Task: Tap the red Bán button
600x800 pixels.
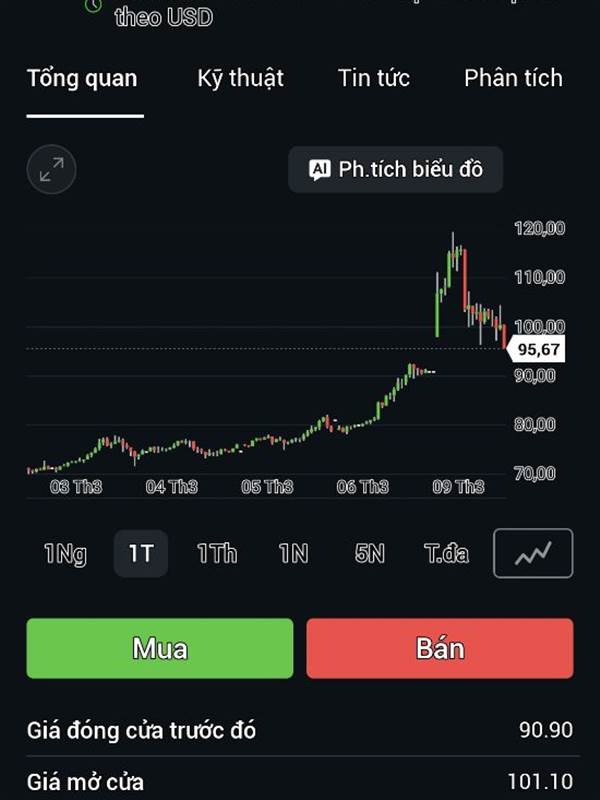Action: (x=440, y=648)
